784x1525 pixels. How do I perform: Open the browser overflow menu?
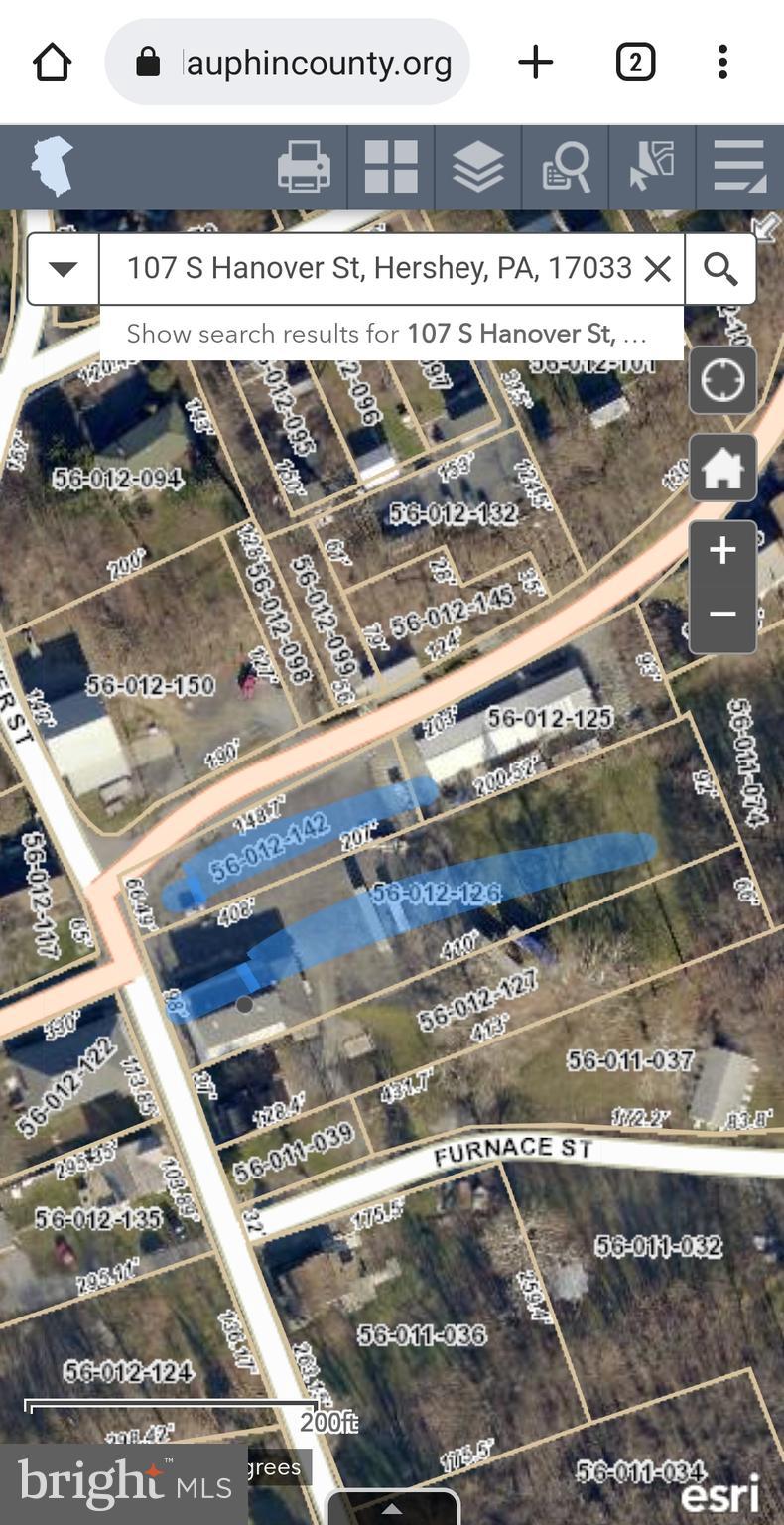[722, 63]
